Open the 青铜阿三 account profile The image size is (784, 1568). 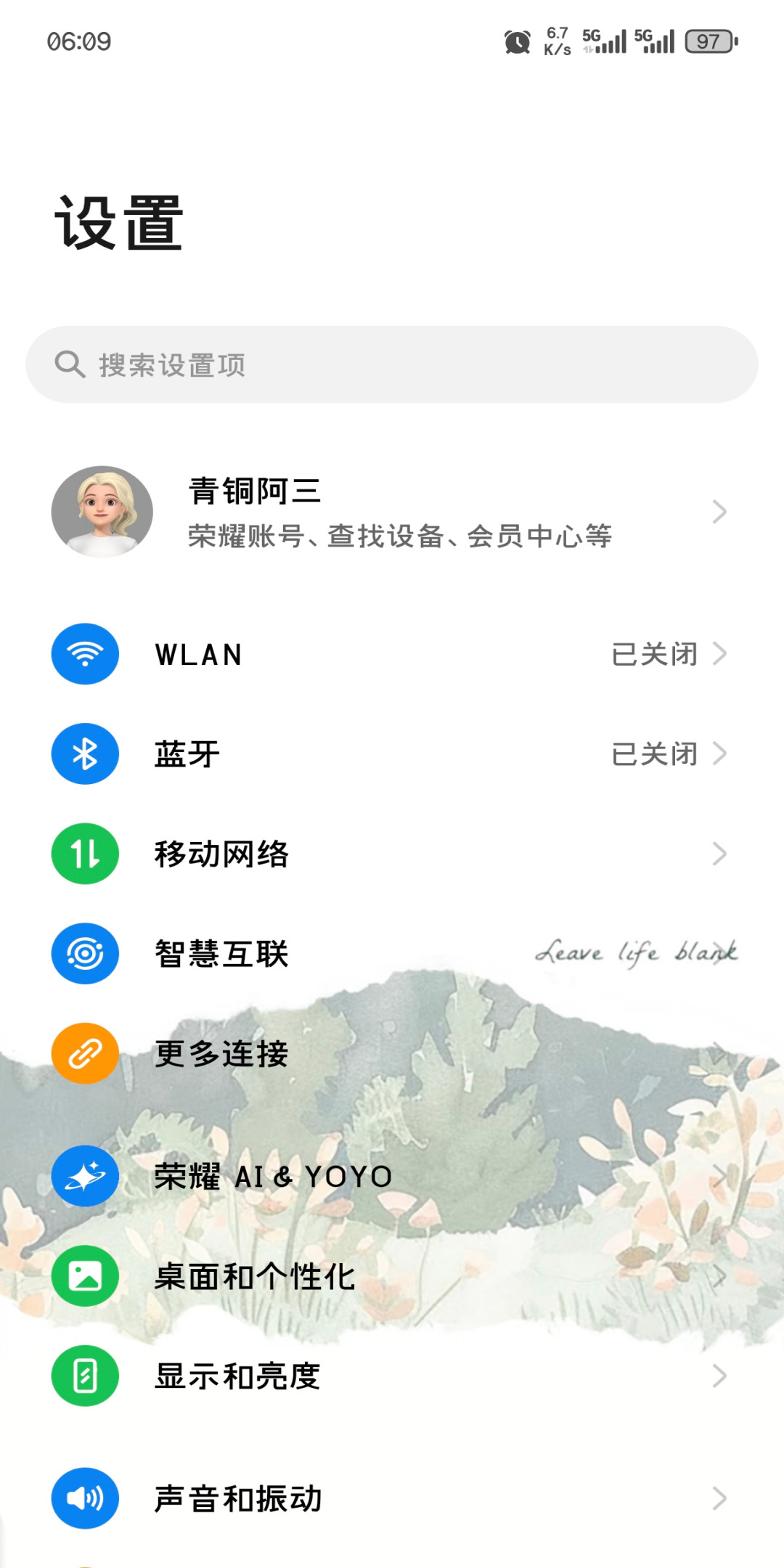[392, 513]
